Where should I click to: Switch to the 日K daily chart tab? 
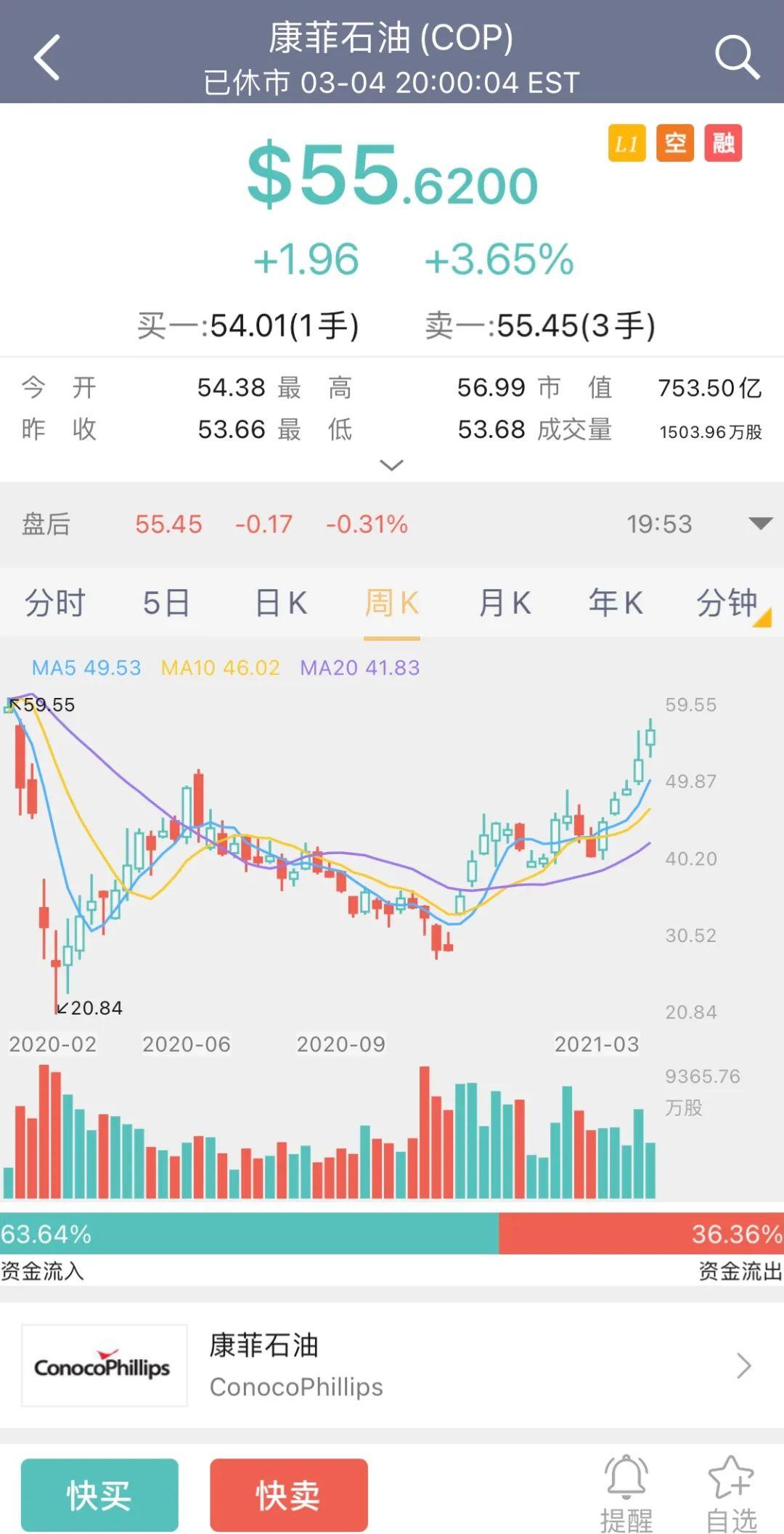coord(279,603)
